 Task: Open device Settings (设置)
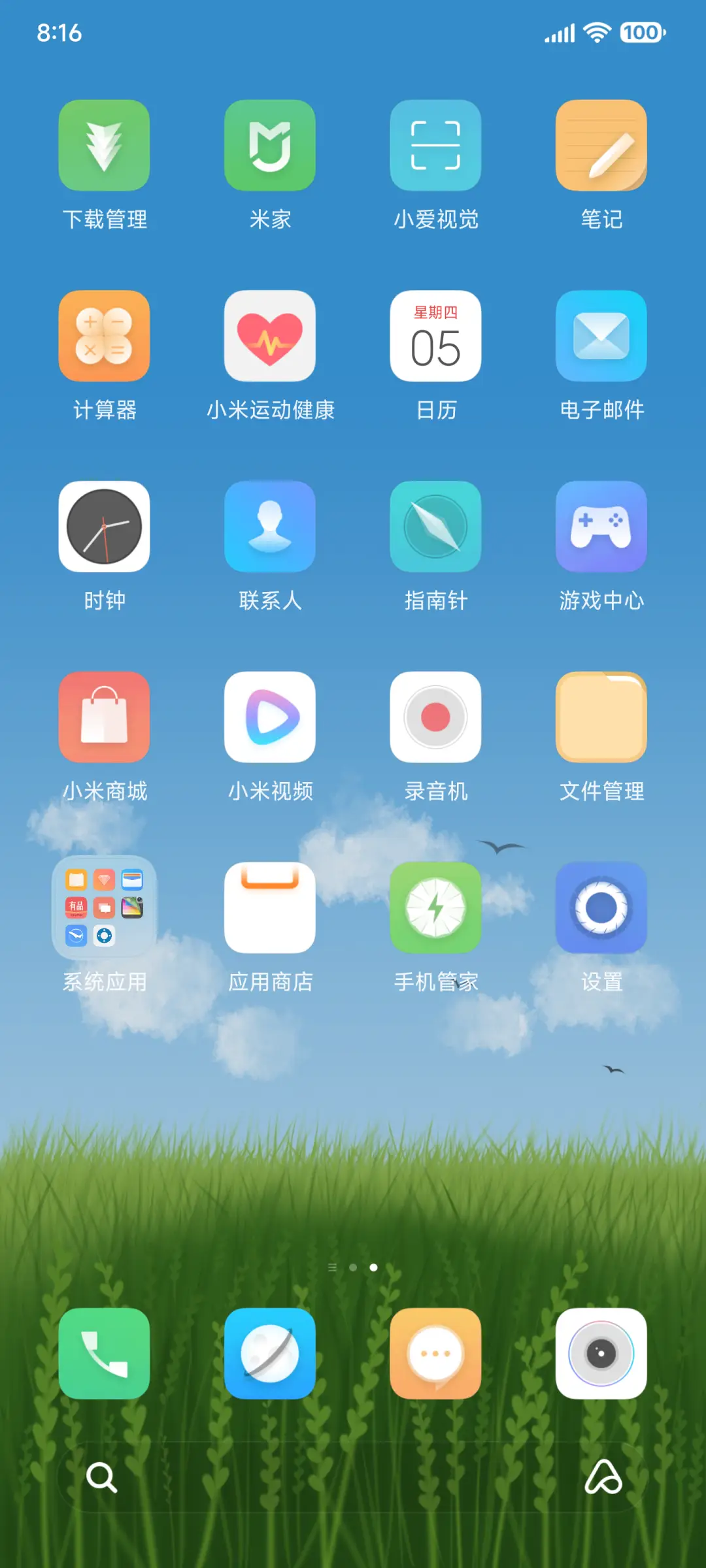point(601,907)
